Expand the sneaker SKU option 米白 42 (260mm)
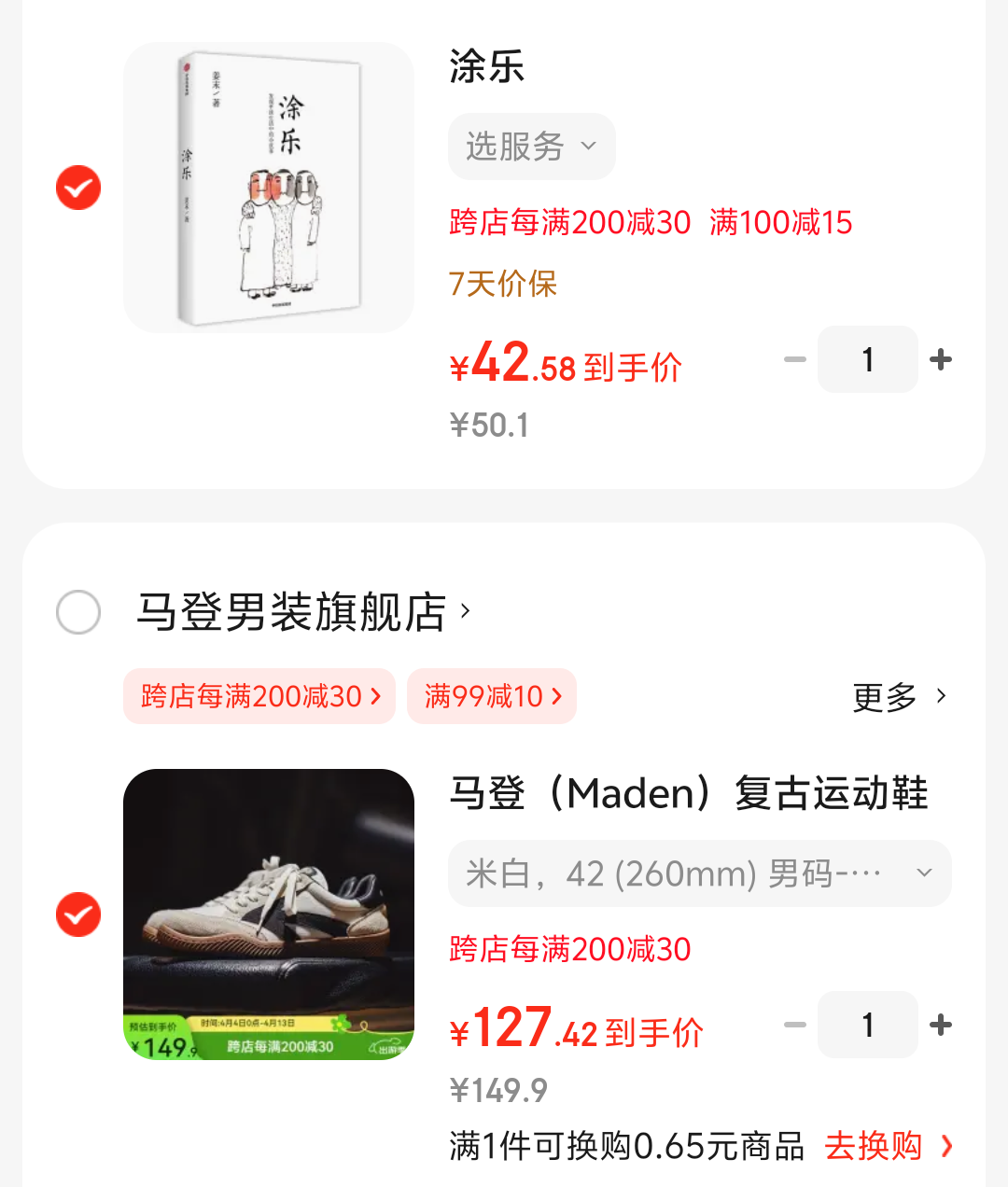Viewport: 1008px width, 1187px height. [699, 873]
